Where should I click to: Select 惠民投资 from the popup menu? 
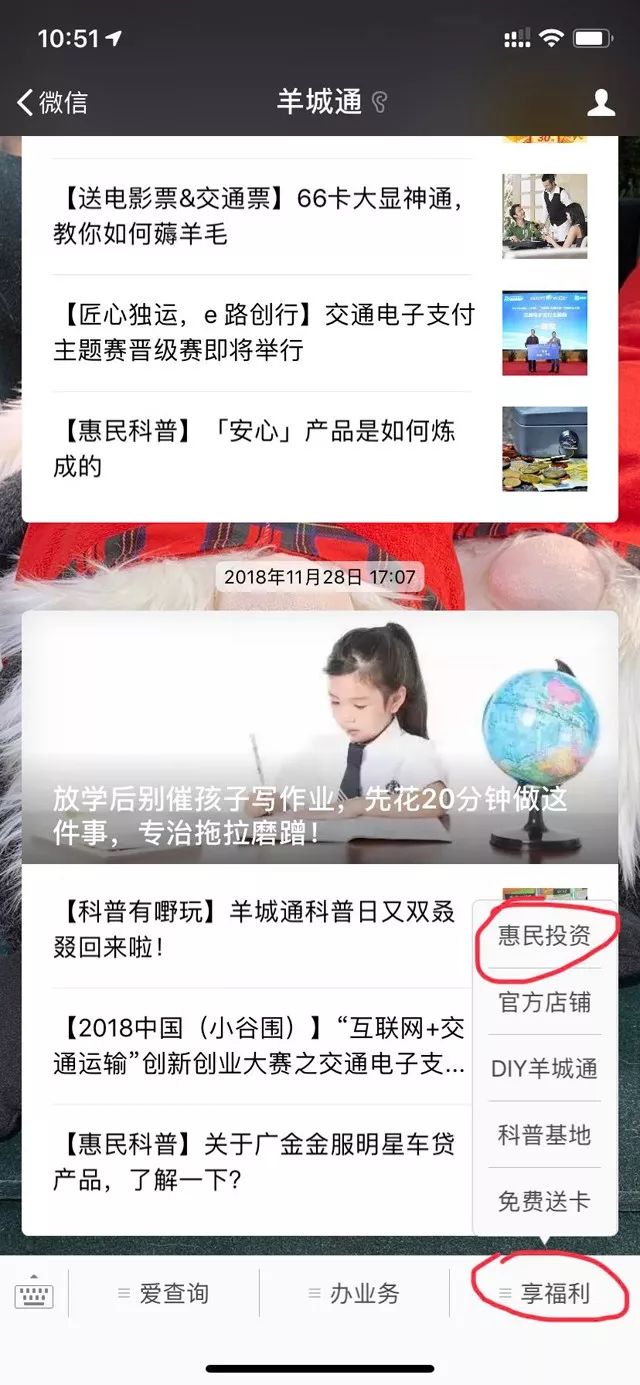click(544, 936)
